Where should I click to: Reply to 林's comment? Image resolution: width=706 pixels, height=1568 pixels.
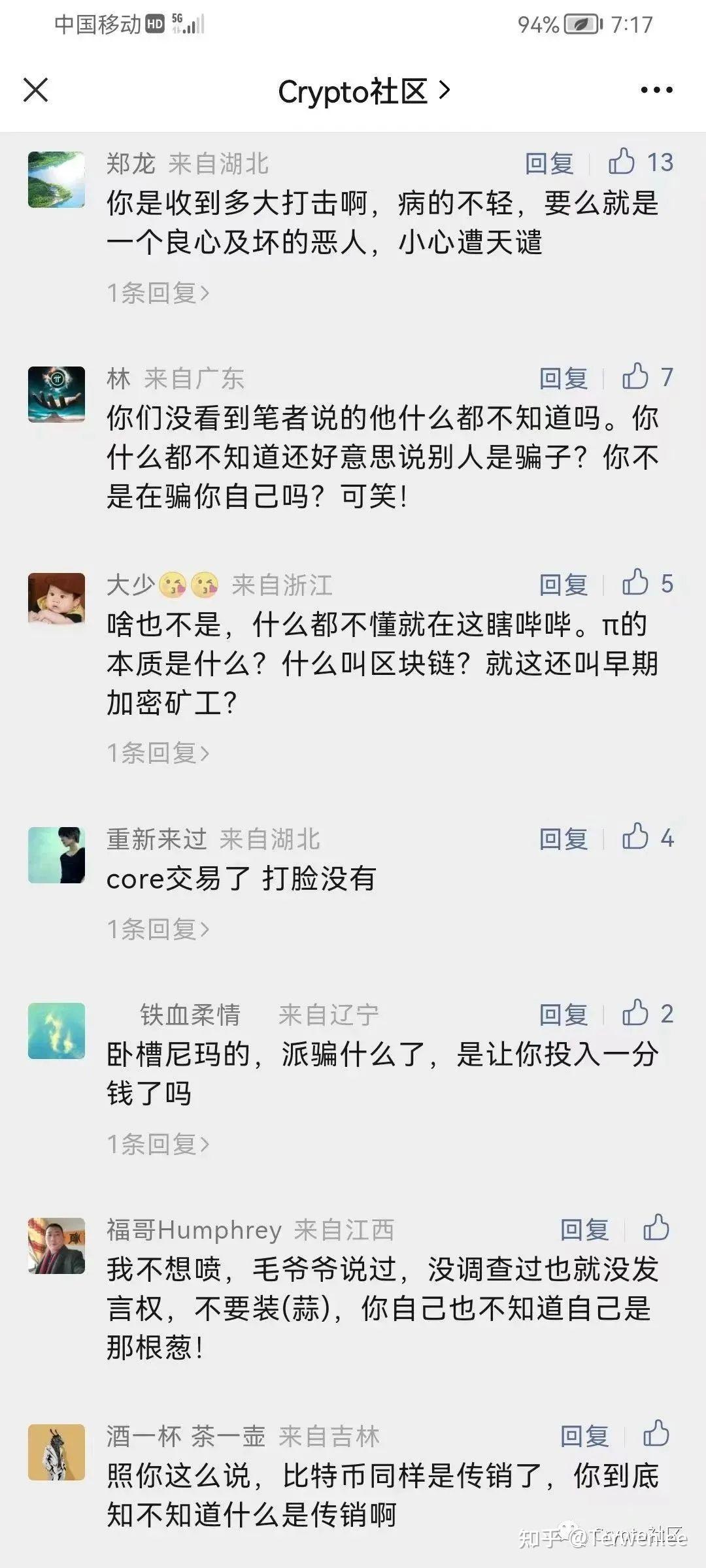click(x=563, y=378)
